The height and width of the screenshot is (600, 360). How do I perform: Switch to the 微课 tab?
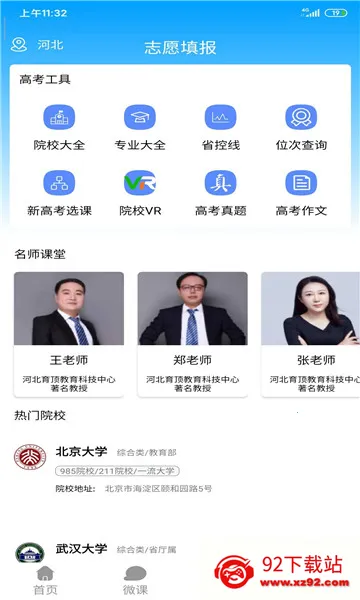pos(135,580)
